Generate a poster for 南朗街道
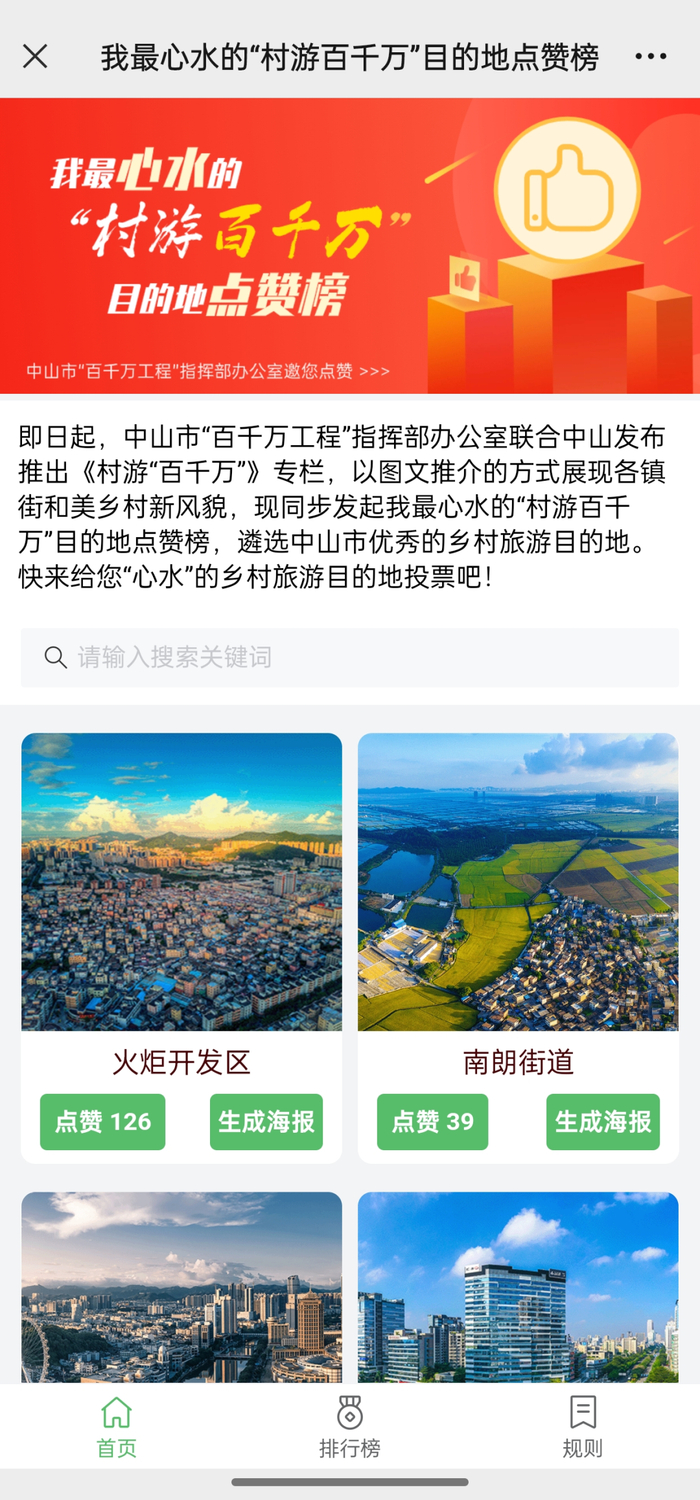Screen dimensions: 700x1500 click(603, 1122)
